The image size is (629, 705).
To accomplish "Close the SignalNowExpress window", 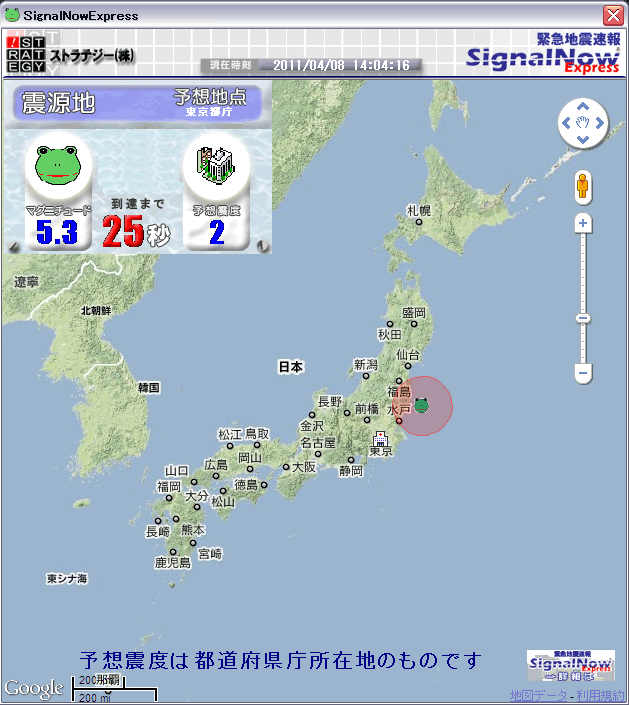I will pos(612,15).
